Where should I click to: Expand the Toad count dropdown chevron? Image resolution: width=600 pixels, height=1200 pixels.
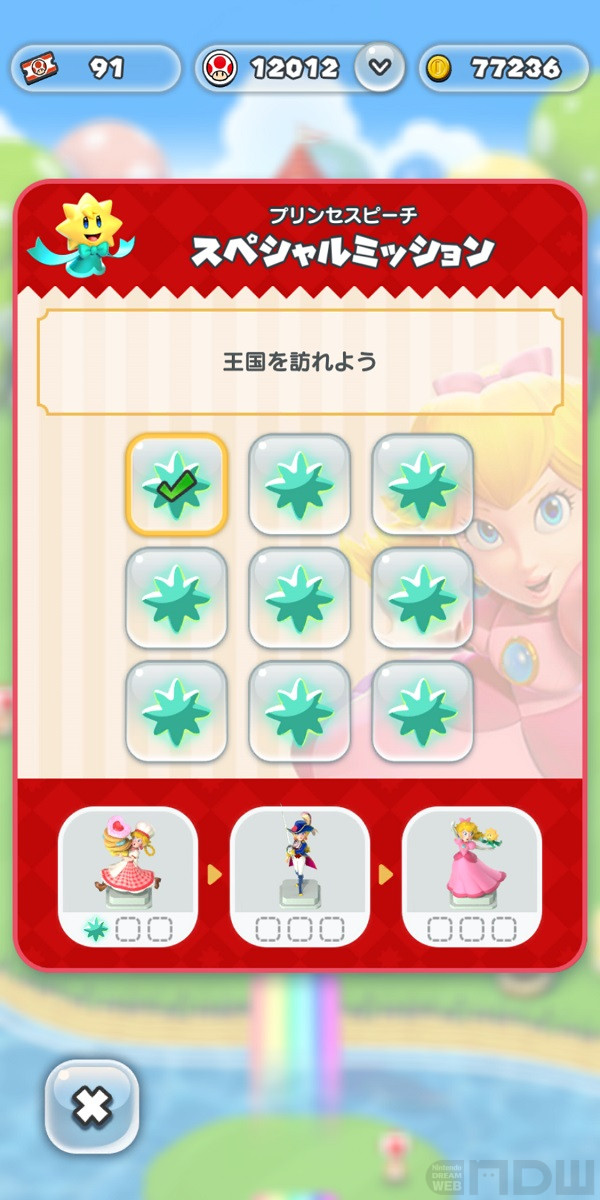pos(379,68)
